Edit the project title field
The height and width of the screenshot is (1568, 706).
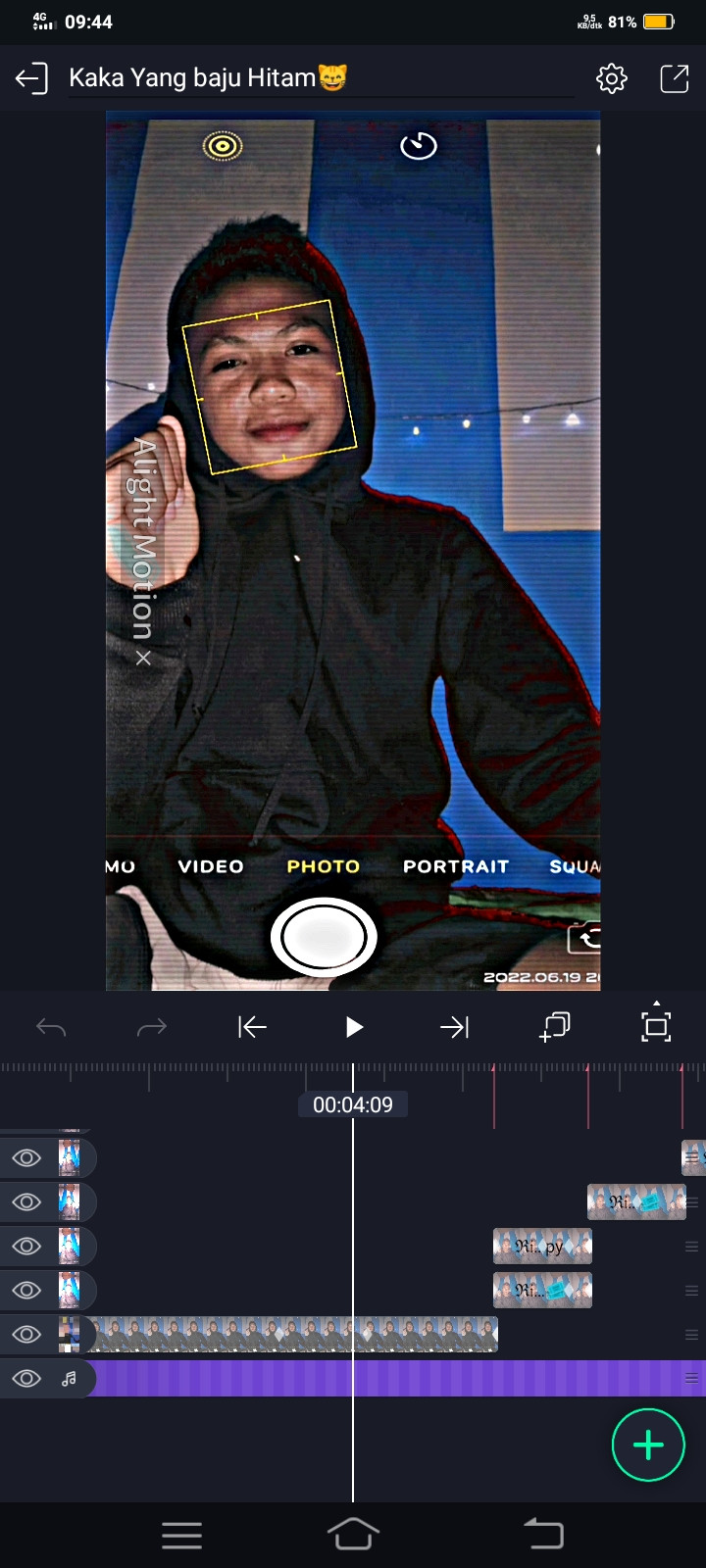click(x=294, y=78)
